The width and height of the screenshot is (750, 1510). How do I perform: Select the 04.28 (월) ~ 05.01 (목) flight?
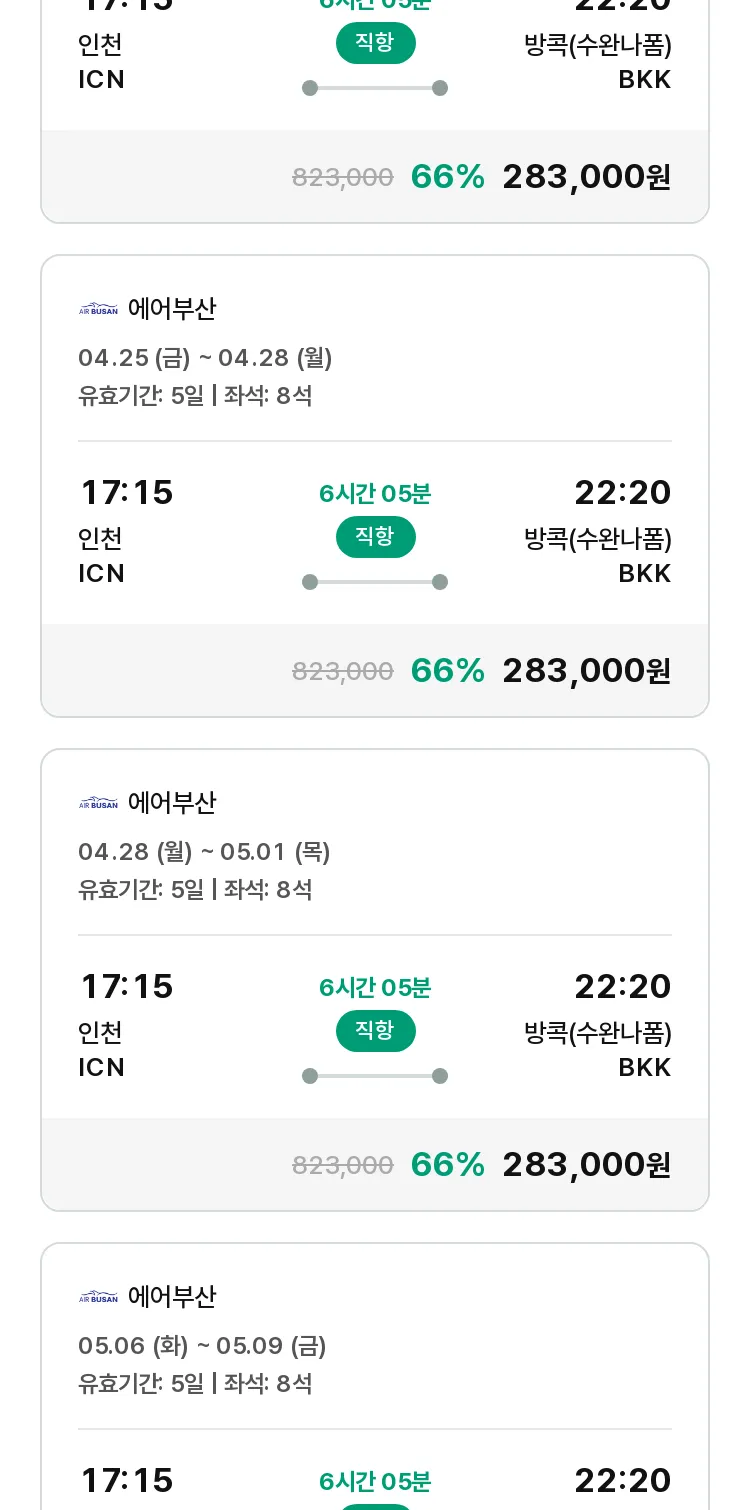[x=375, y=980]
